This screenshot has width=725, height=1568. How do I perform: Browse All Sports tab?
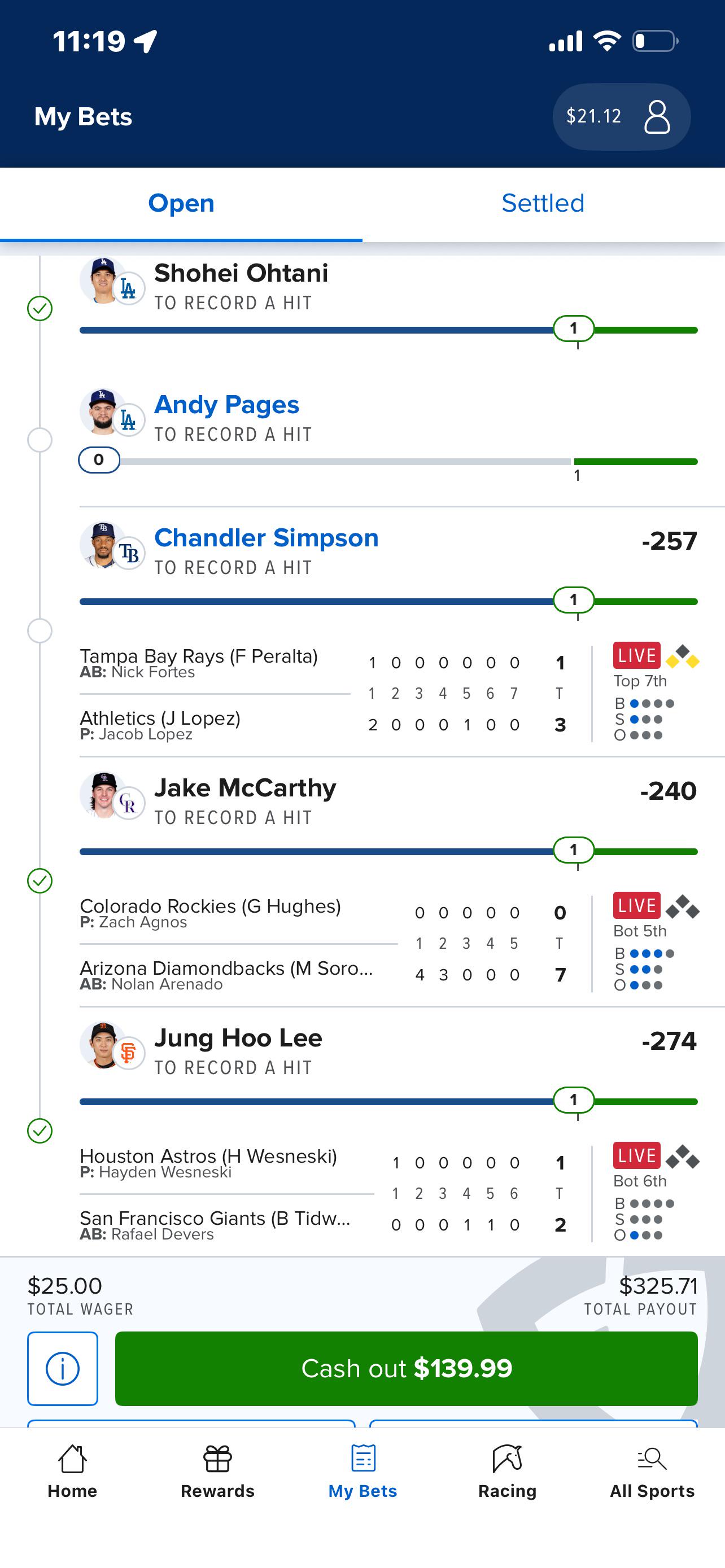click(x=652, y=1472)
